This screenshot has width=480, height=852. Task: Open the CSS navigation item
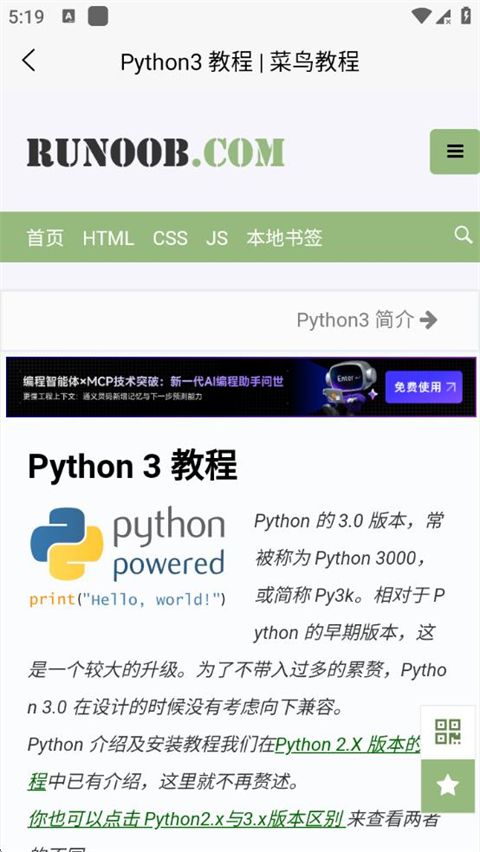pos(170,238)
